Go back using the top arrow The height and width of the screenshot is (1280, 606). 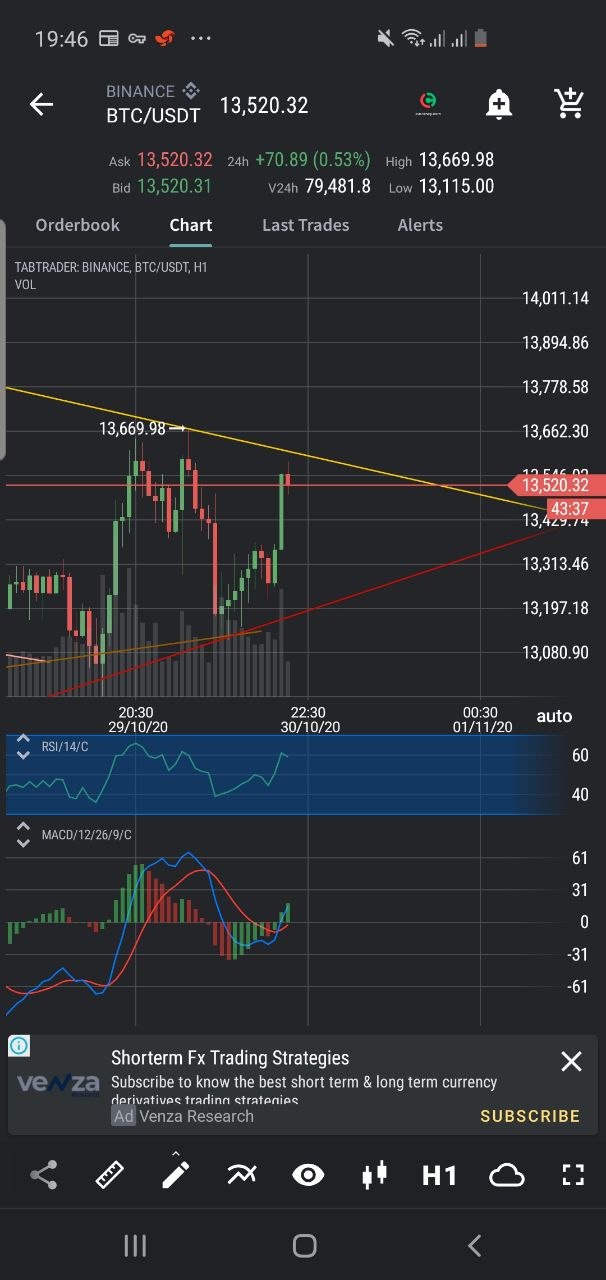point(41,104)
